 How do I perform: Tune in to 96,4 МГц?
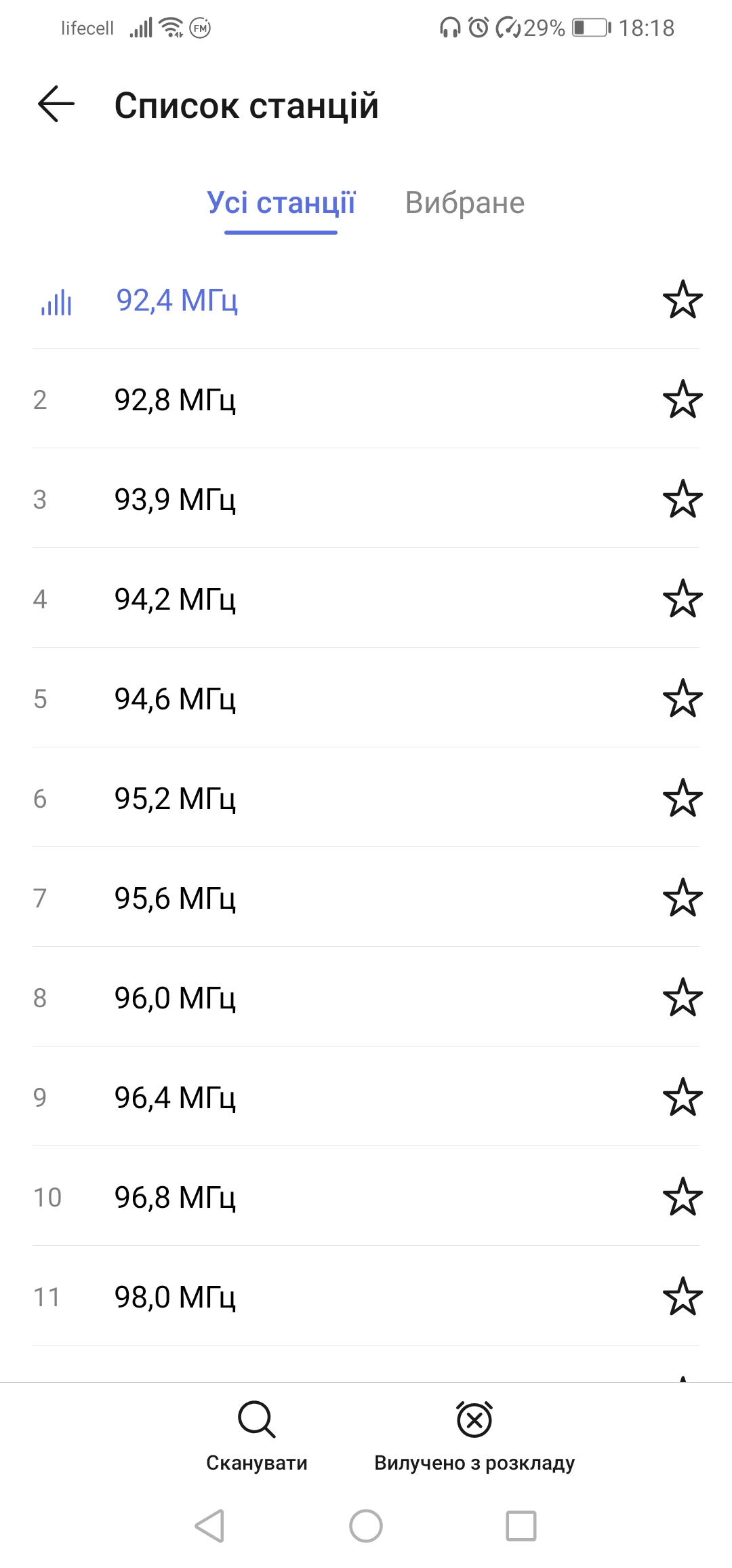[x=175, y=1097]
